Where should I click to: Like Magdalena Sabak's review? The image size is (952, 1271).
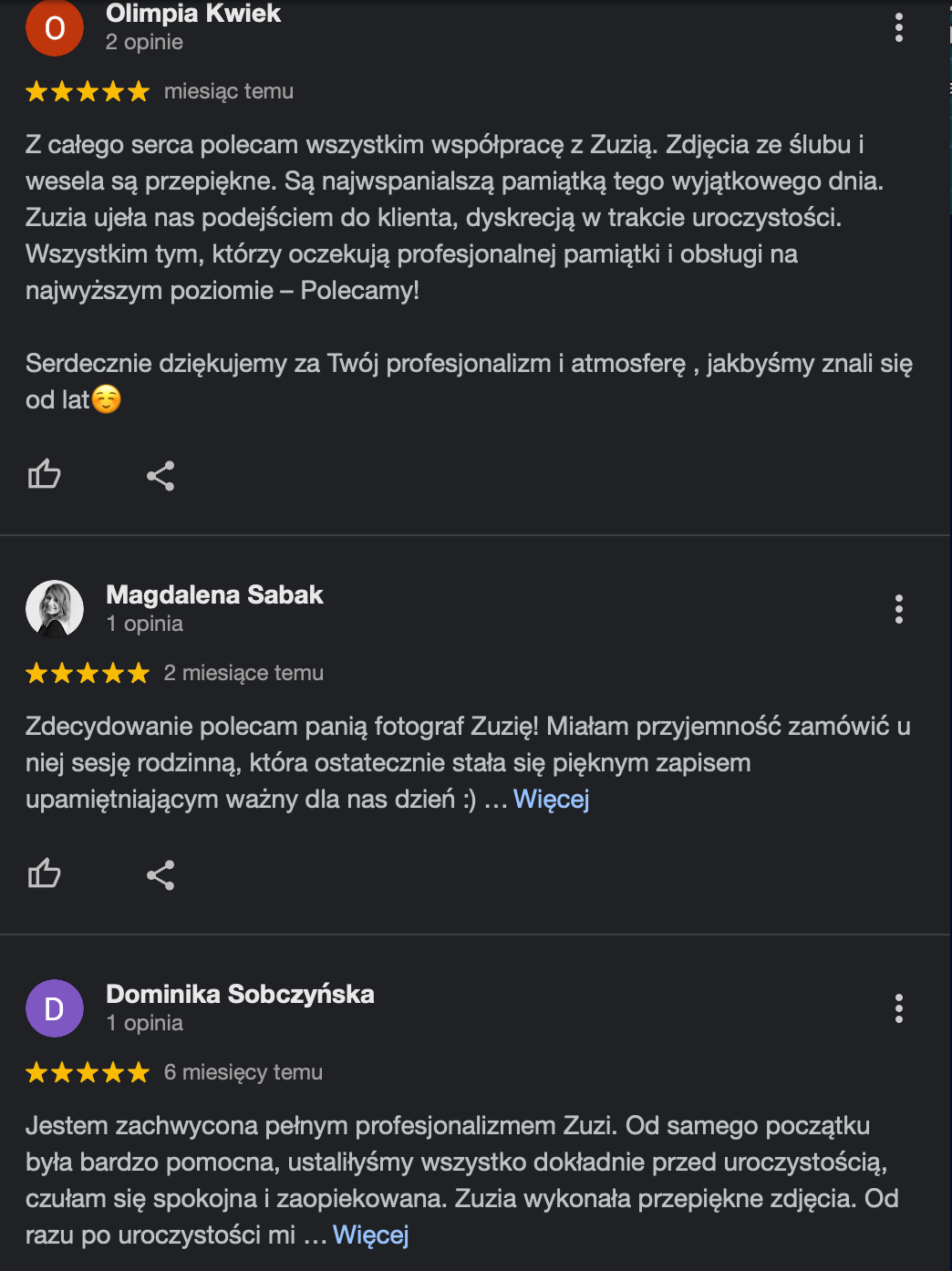[44, 874]
